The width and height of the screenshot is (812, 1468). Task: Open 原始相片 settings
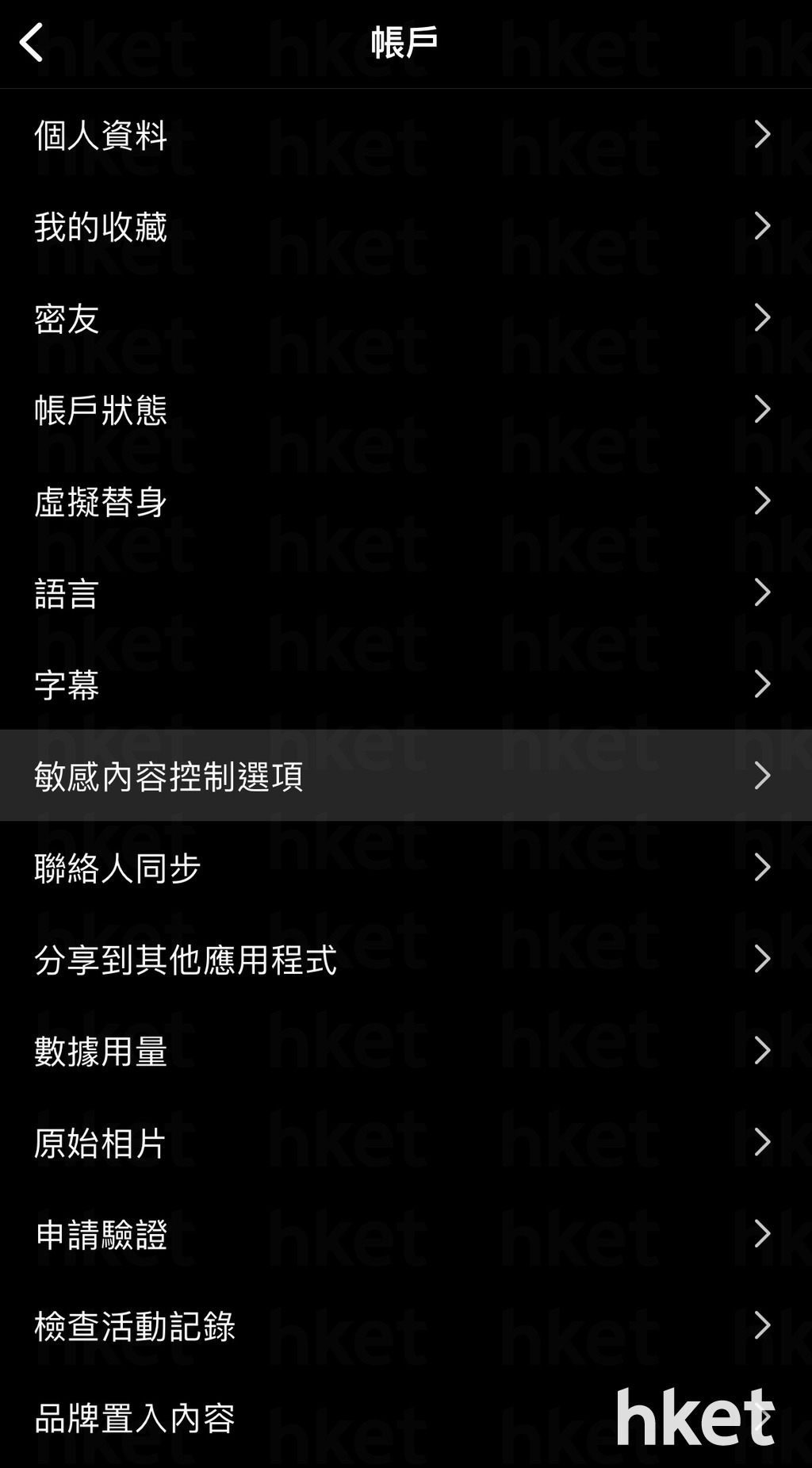[406, 1142]
